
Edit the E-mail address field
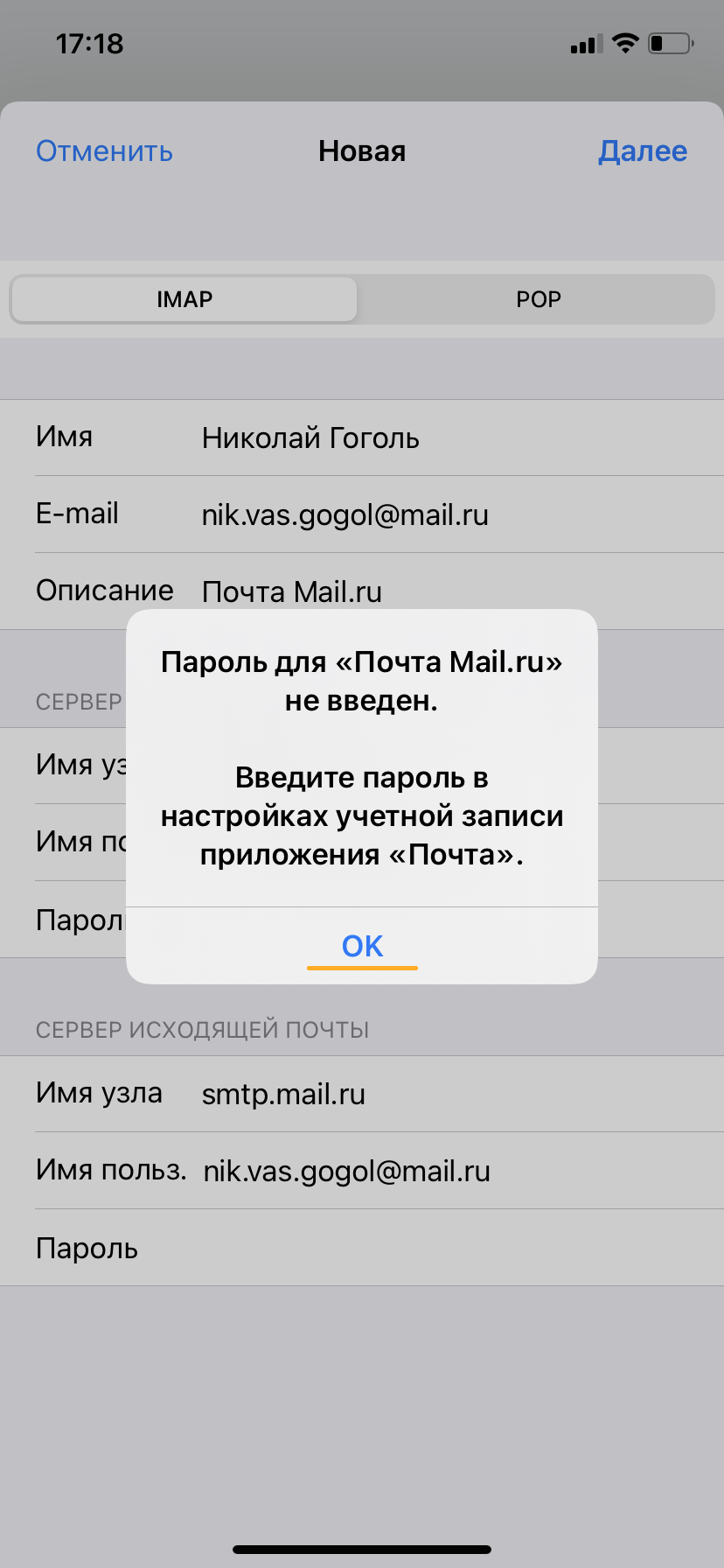(x=362, y=514)
